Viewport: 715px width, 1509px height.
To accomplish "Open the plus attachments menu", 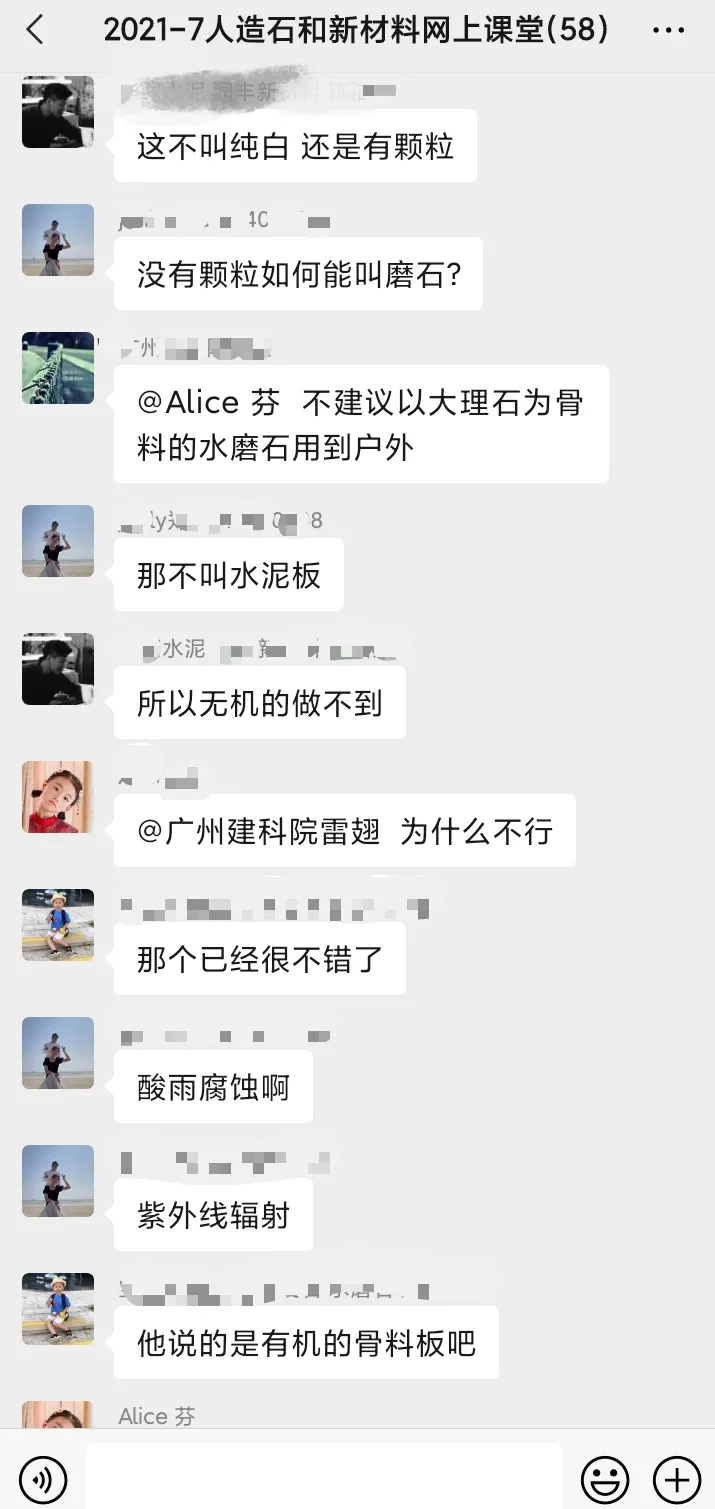I will 676,1478.
